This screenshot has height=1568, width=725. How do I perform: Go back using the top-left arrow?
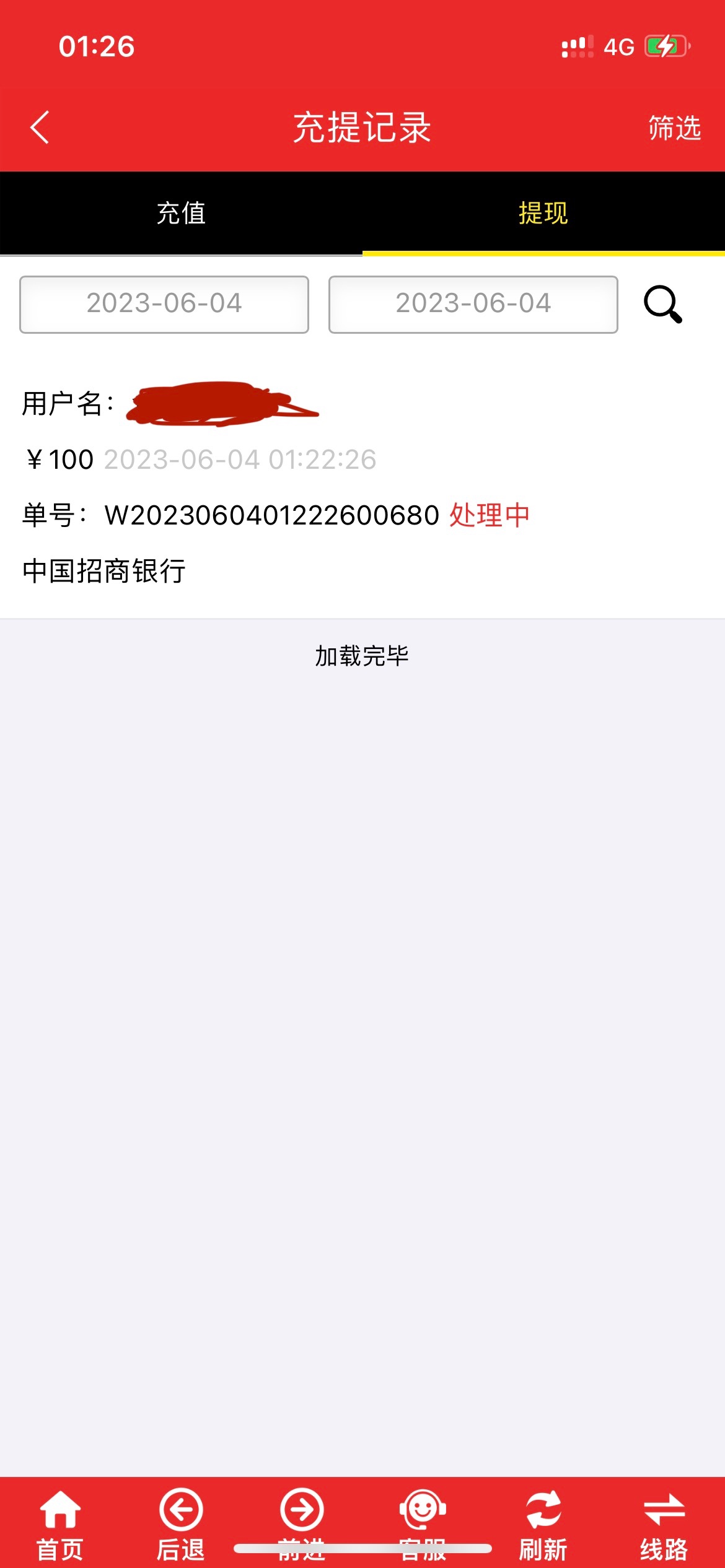40,128
